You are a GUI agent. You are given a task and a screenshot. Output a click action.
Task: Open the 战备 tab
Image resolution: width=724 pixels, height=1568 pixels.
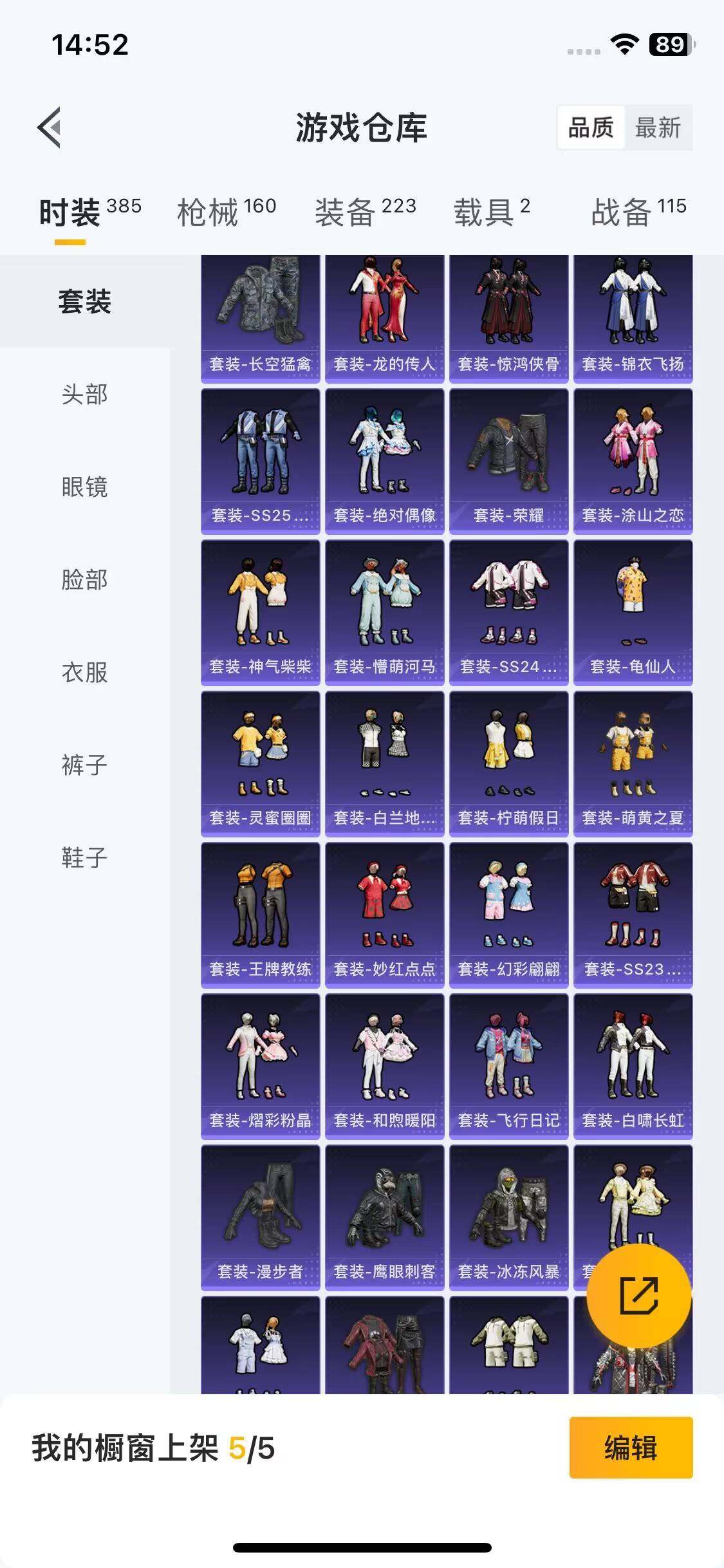pyautogui.click(x=638, y=212)
